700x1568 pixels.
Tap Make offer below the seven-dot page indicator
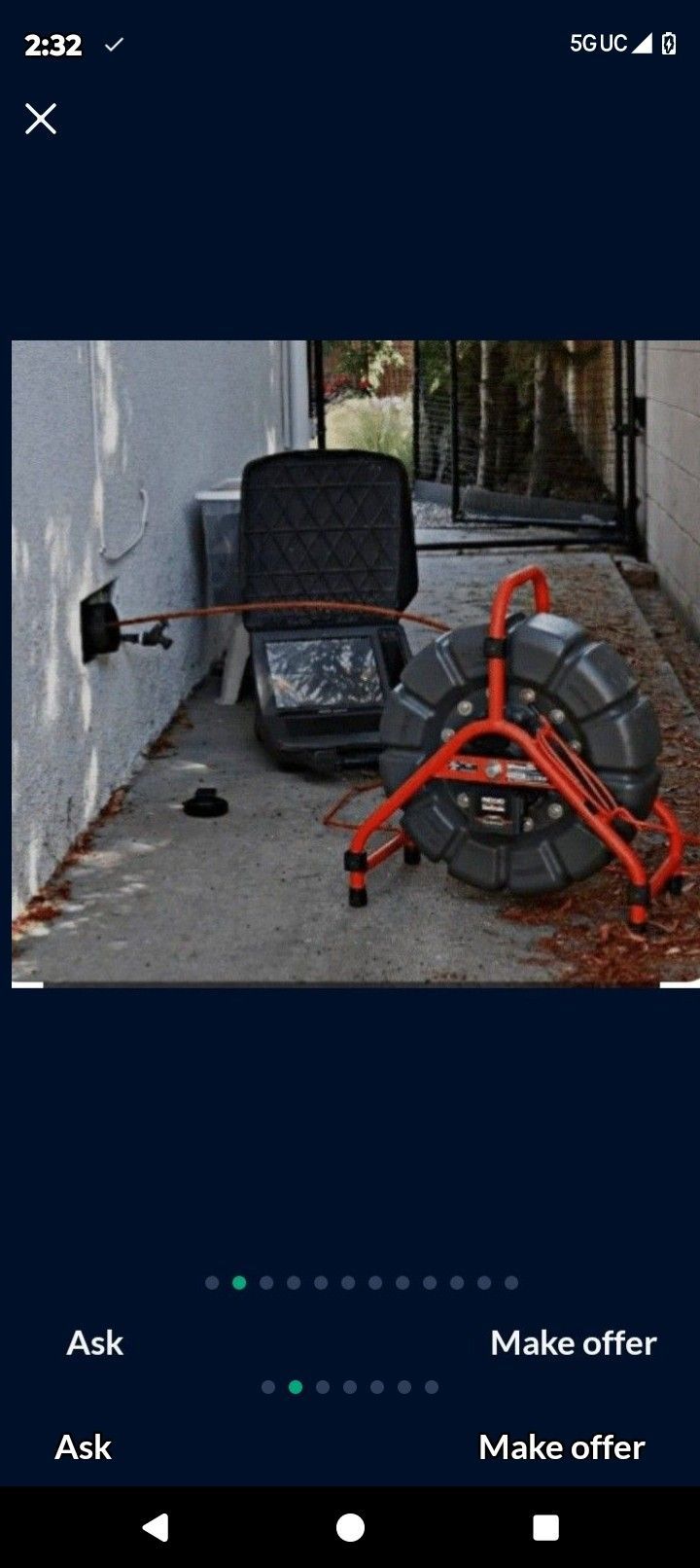pos(562,1447)
